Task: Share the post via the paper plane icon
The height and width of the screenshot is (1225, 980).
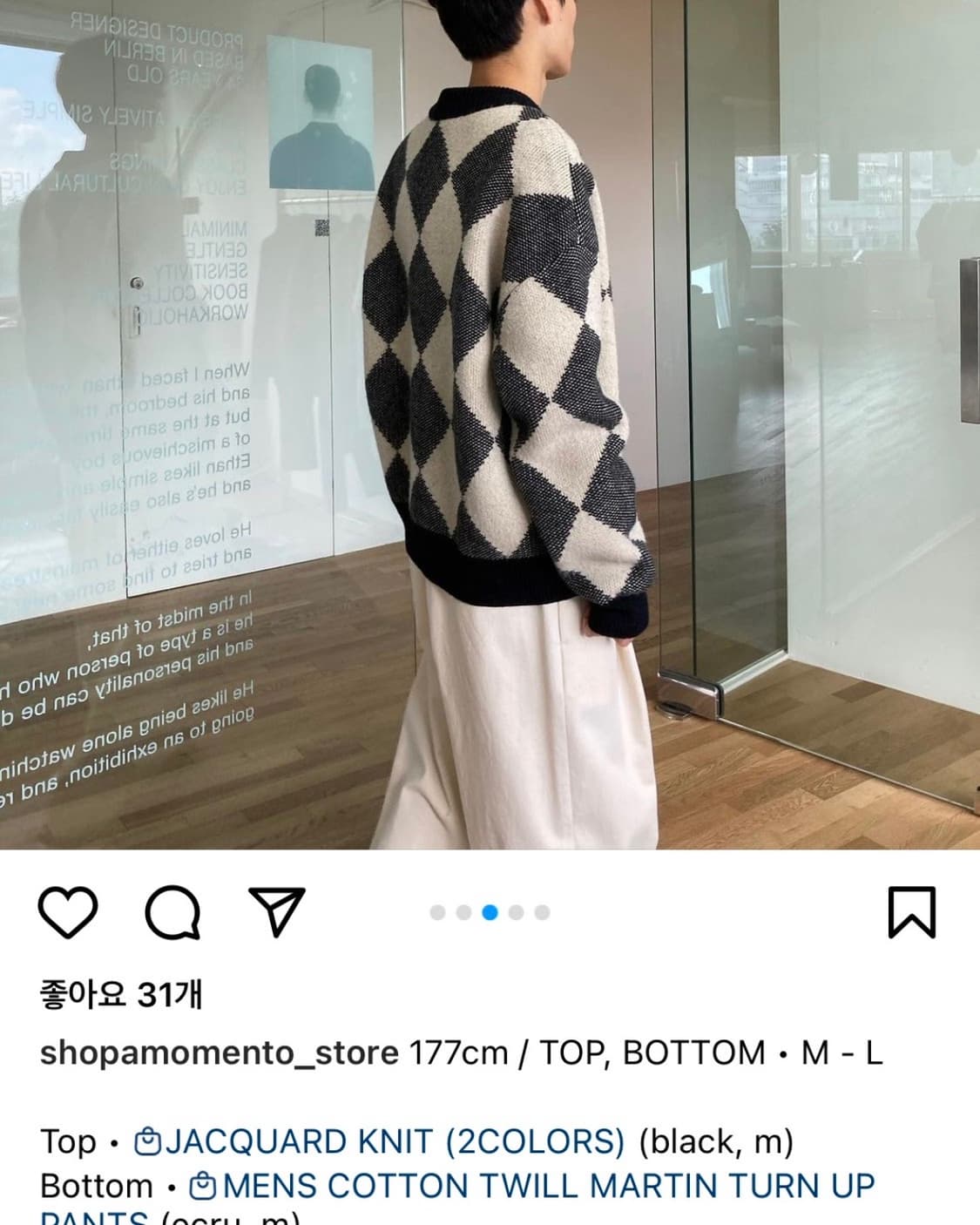Action: (279, 911)
